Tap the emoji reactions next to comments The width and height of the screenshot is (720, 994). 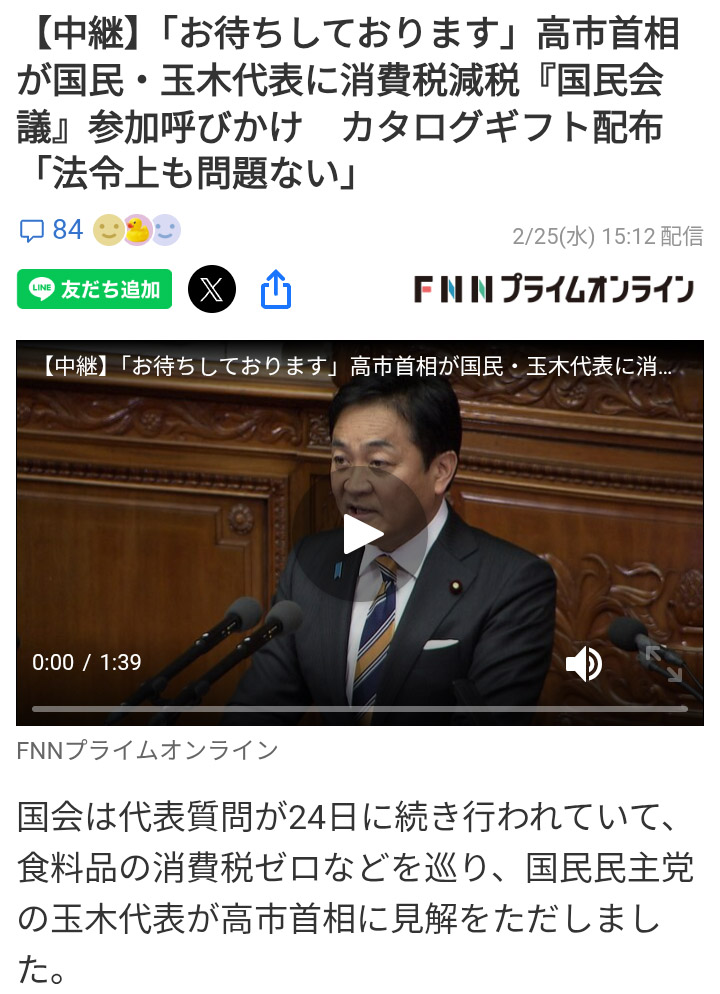click(137, 231)
